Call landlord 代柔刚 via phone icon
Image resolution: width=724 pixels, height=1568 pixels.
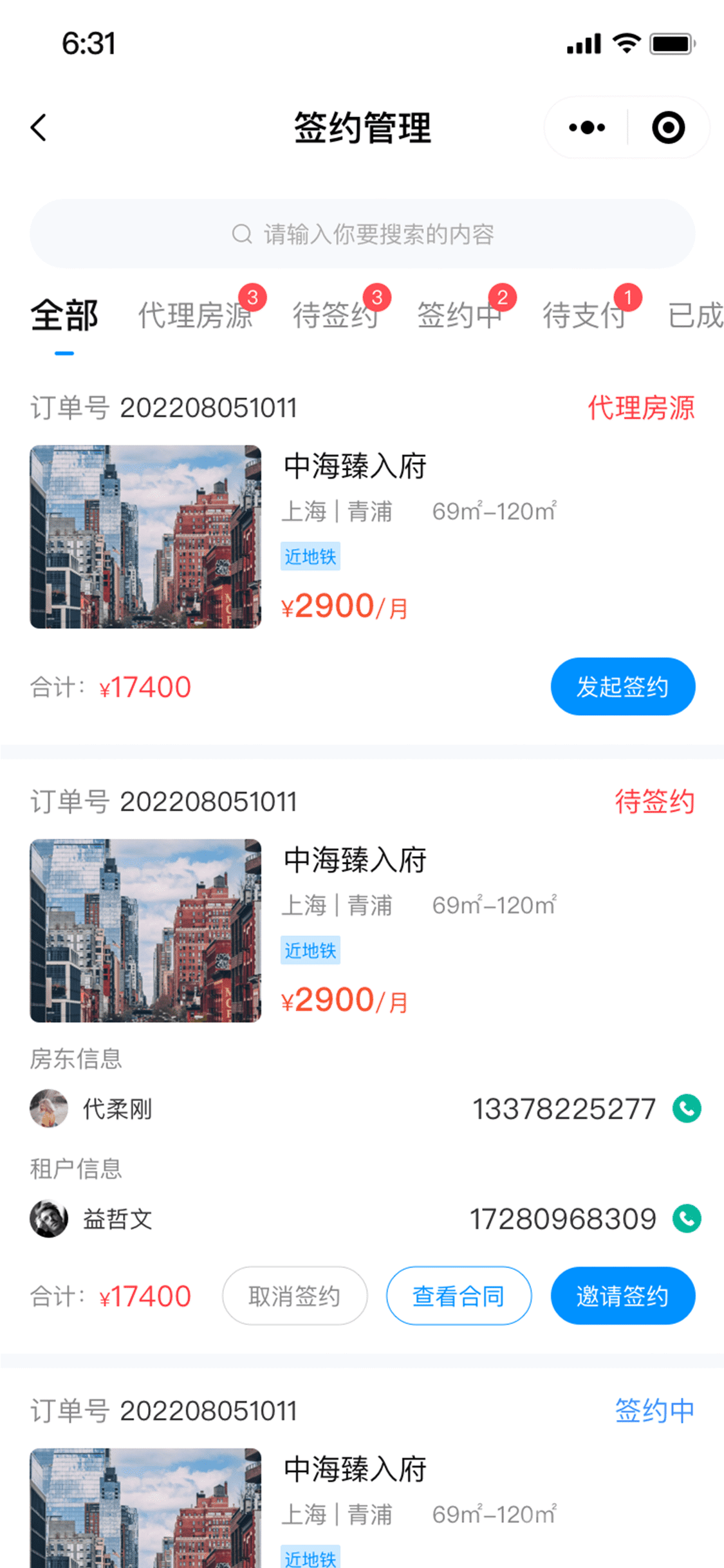point(687,1108)
